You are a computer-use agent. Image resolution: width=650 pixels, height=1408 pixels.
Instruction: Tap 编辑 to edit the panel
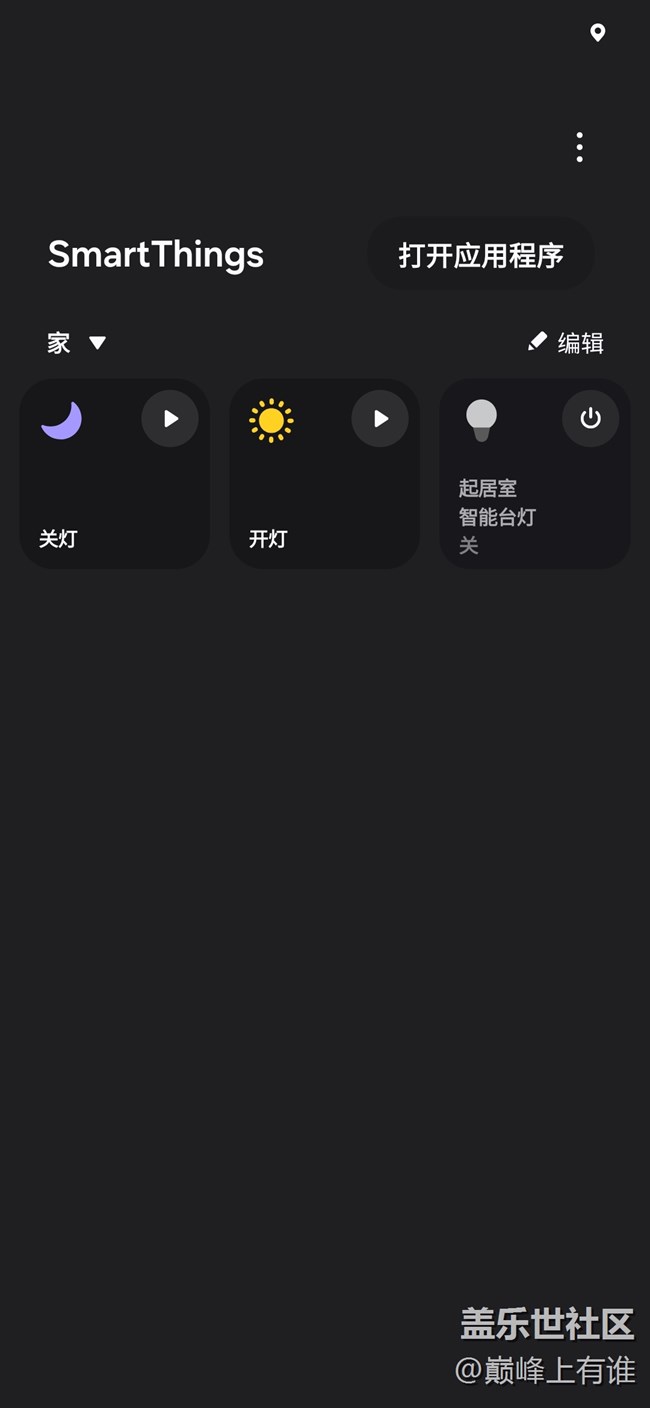click(x=566, y=343)
